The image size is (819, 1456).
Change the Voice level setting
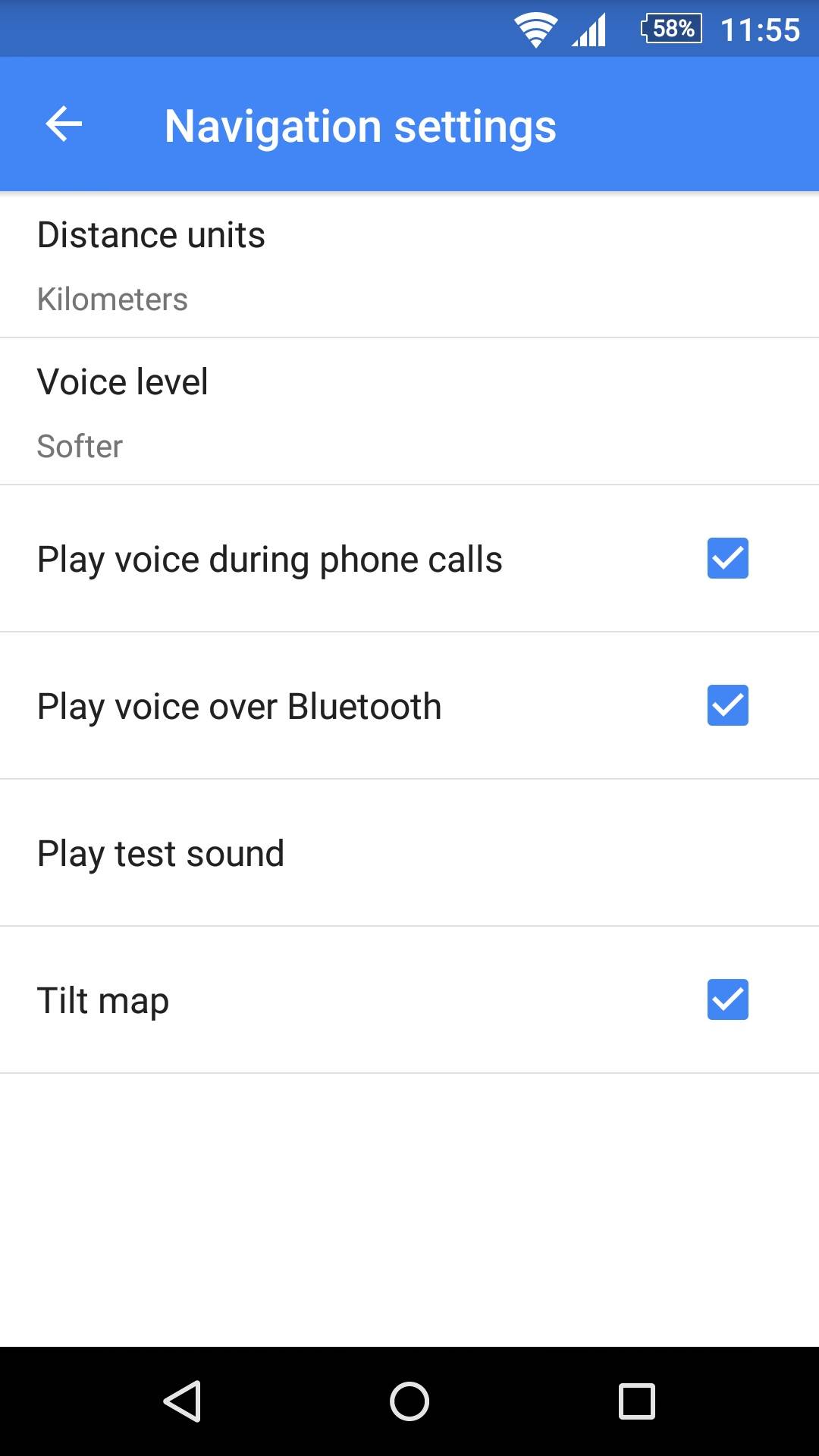[409, 412]
